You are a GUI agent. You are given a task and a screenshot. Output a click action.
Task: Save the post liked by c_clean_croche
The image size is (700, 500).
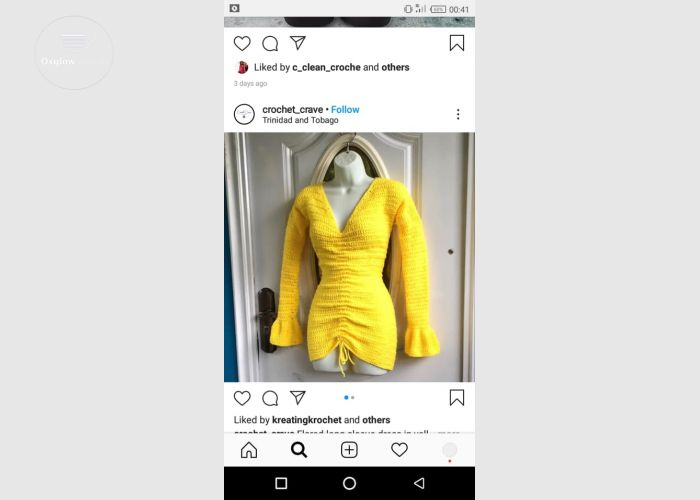(x=457, y=43)
